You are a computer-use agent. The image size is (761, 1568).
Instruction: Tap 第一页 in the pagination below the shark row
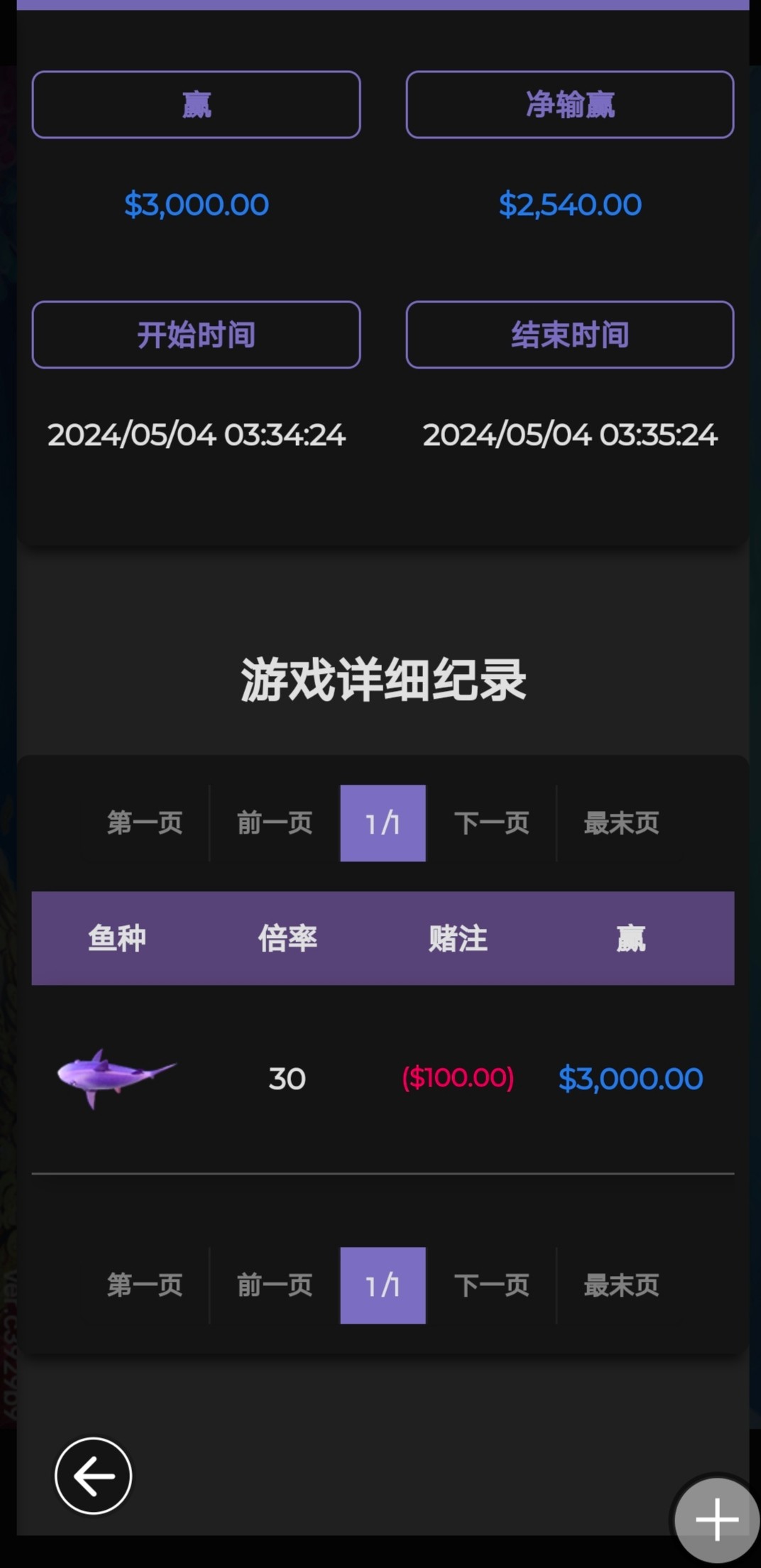pos(145,1285)
